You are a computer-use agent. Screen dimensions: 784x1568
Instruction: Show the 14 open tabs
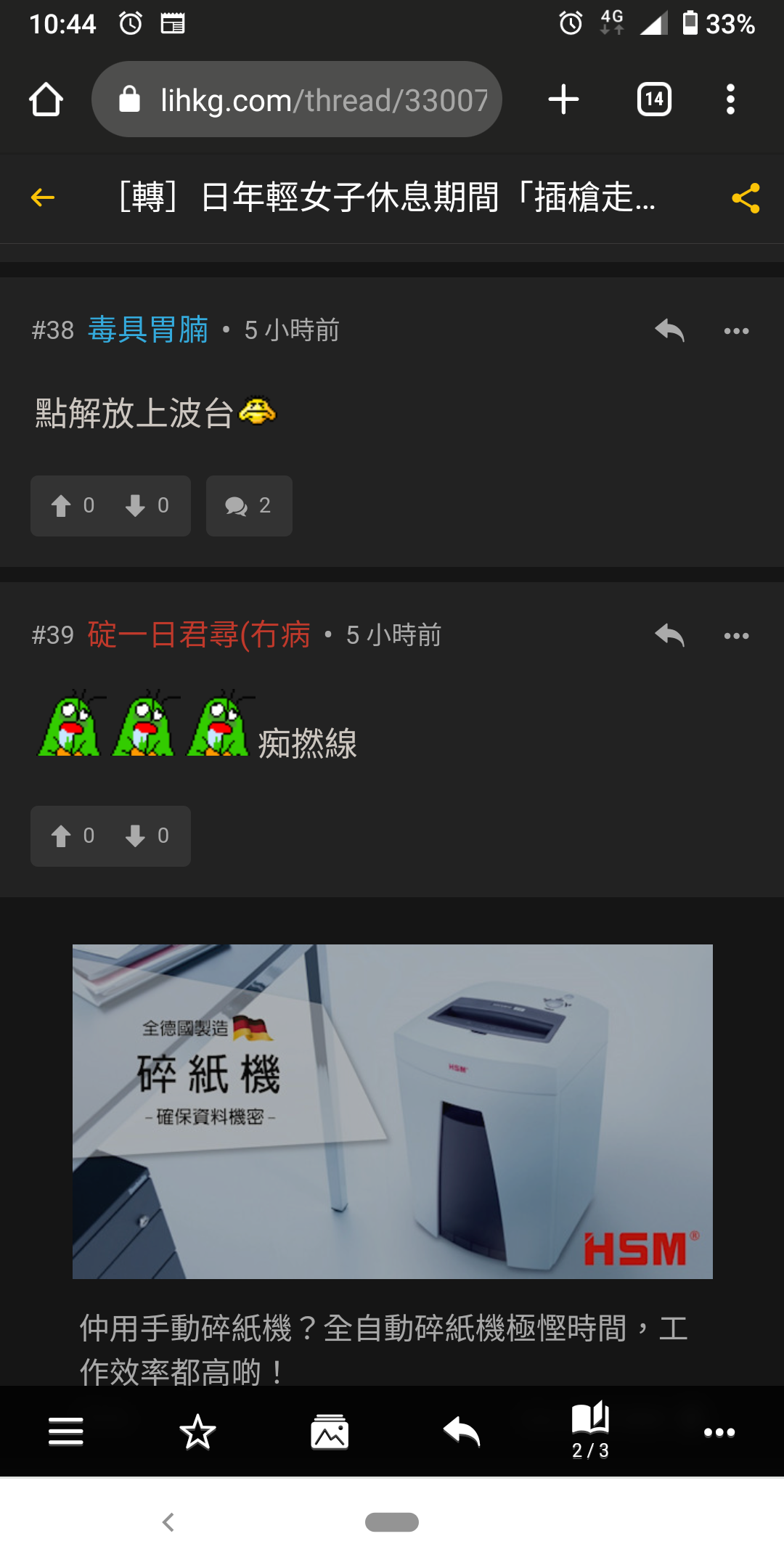pyautogui.click(x=654, y=99)
